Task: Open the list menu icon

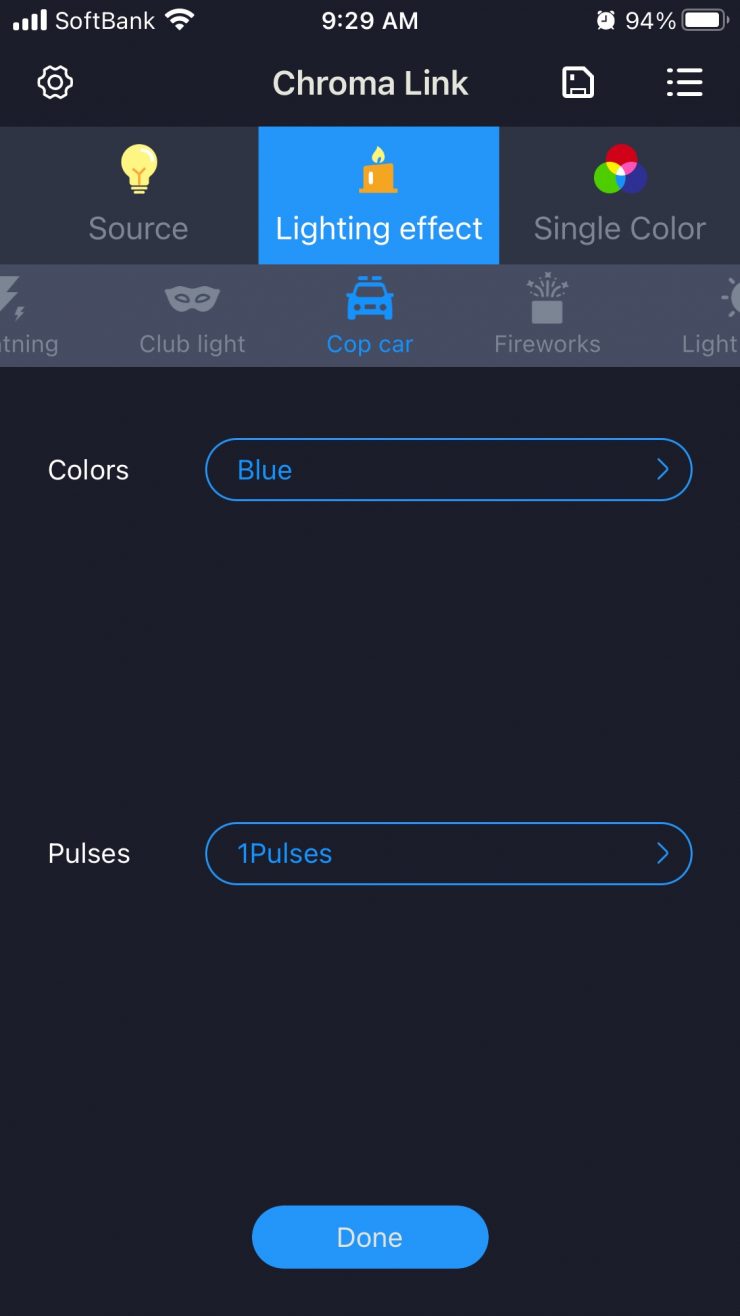Action: pos(684,82)
